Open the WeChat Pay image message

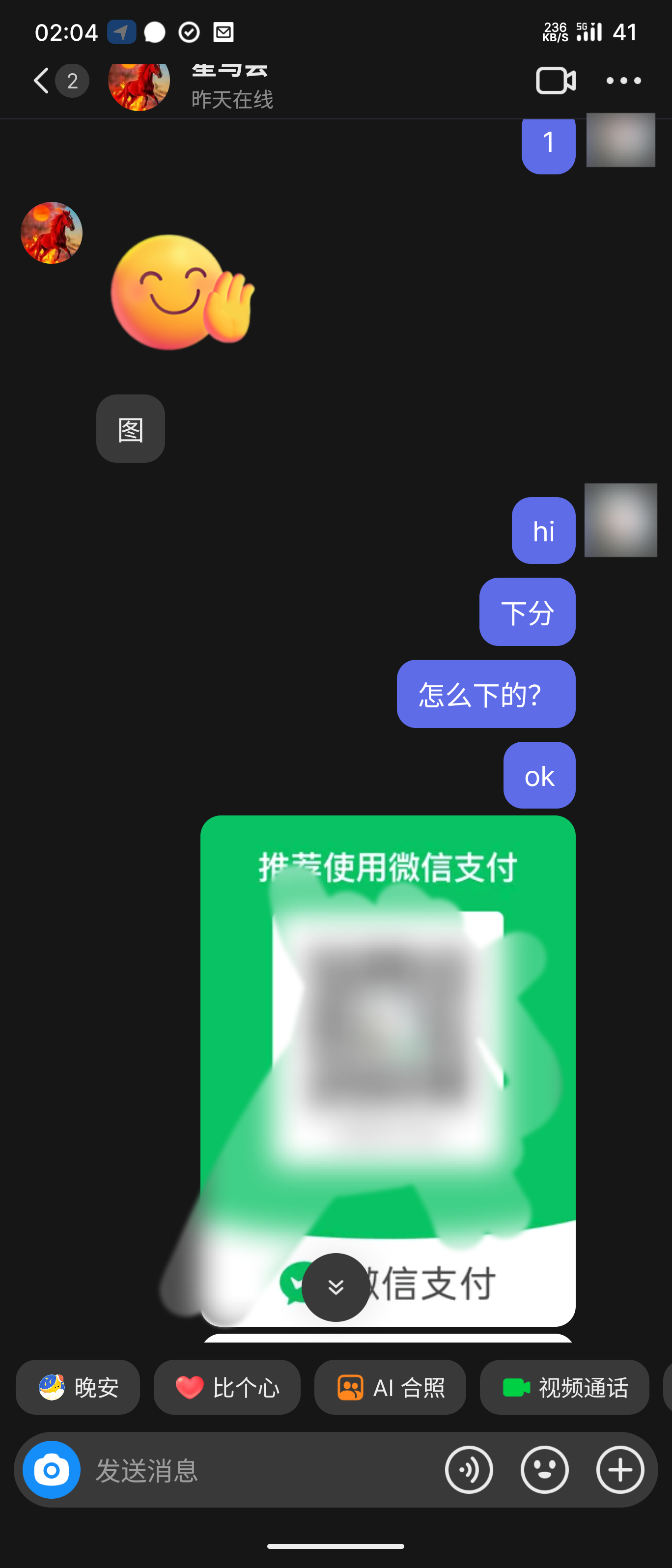(x=388, y=1035)
